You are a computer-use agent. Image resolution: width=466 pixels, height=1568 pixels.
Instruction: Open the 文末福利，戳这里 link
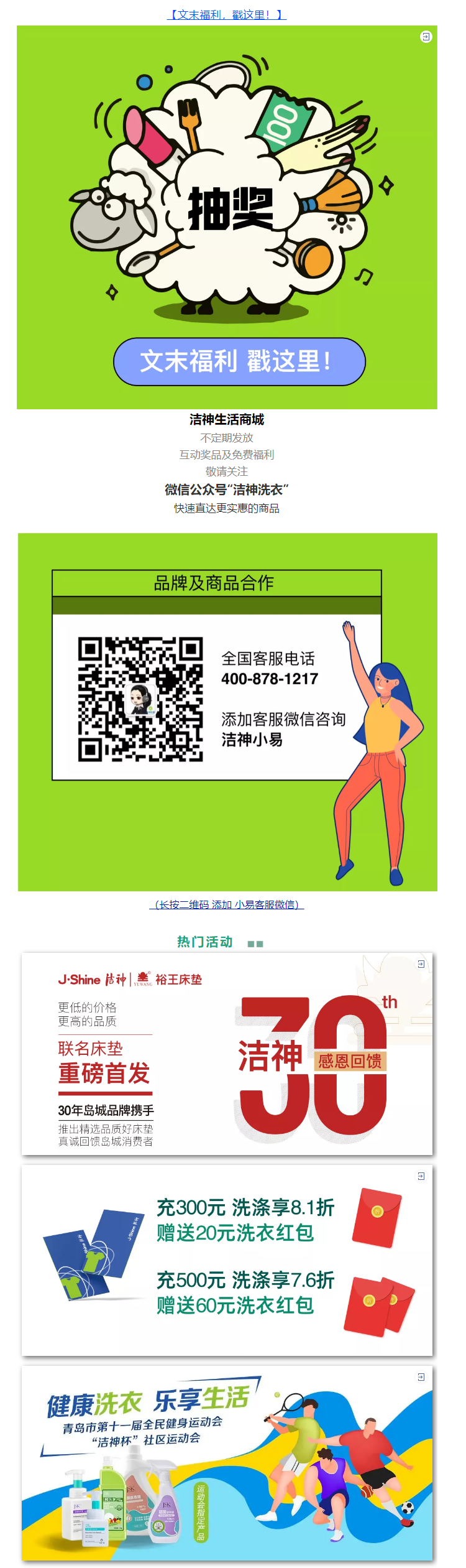(x=226, y=14)
